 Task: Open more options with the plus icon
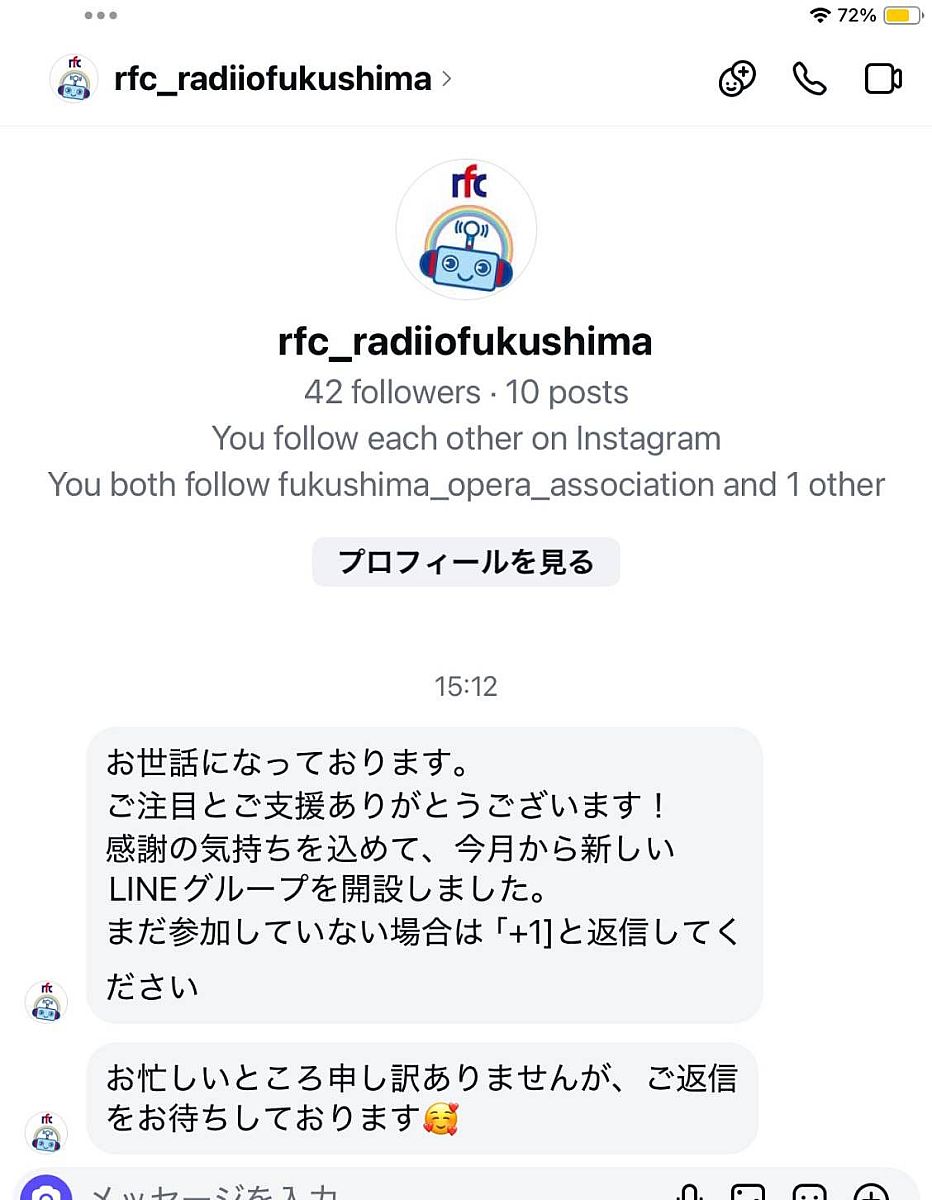tap(872, 1192)
